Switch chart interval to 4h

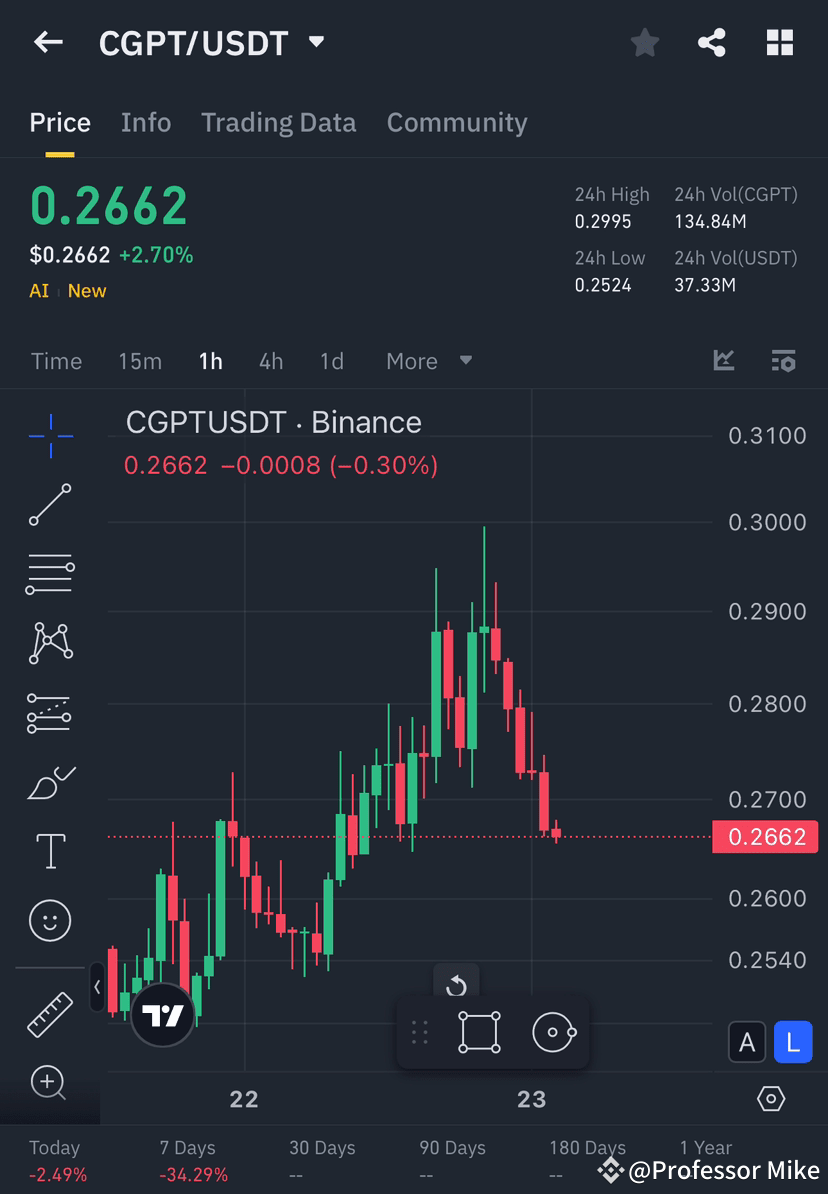click(270, 361)
